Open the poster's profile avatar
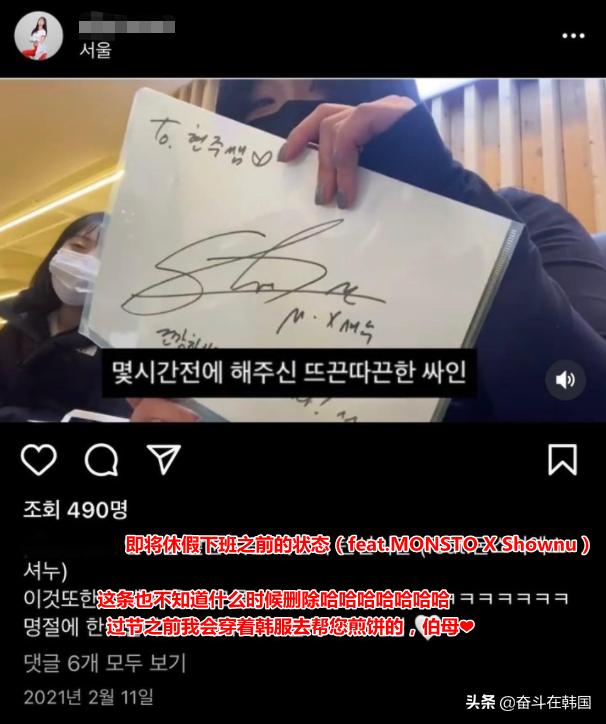 [x=39, y=37]
